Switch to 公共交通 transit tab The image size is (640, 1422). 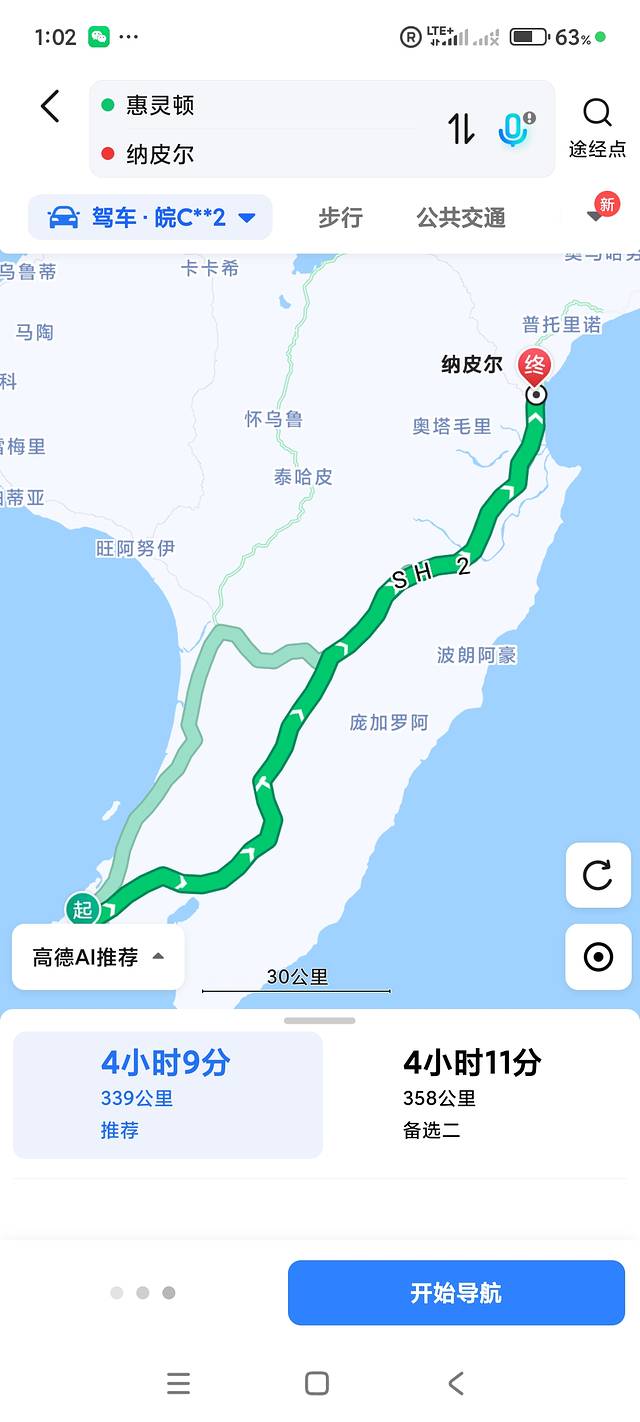point(461,217)
